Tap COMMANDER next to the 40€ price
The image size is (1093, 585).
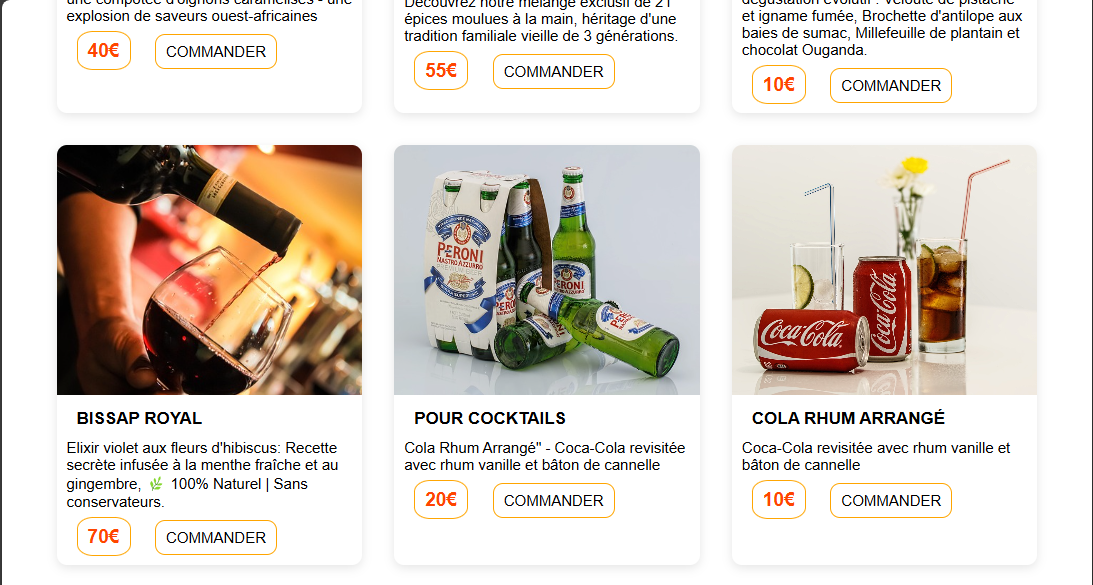(x=215, y=51)
